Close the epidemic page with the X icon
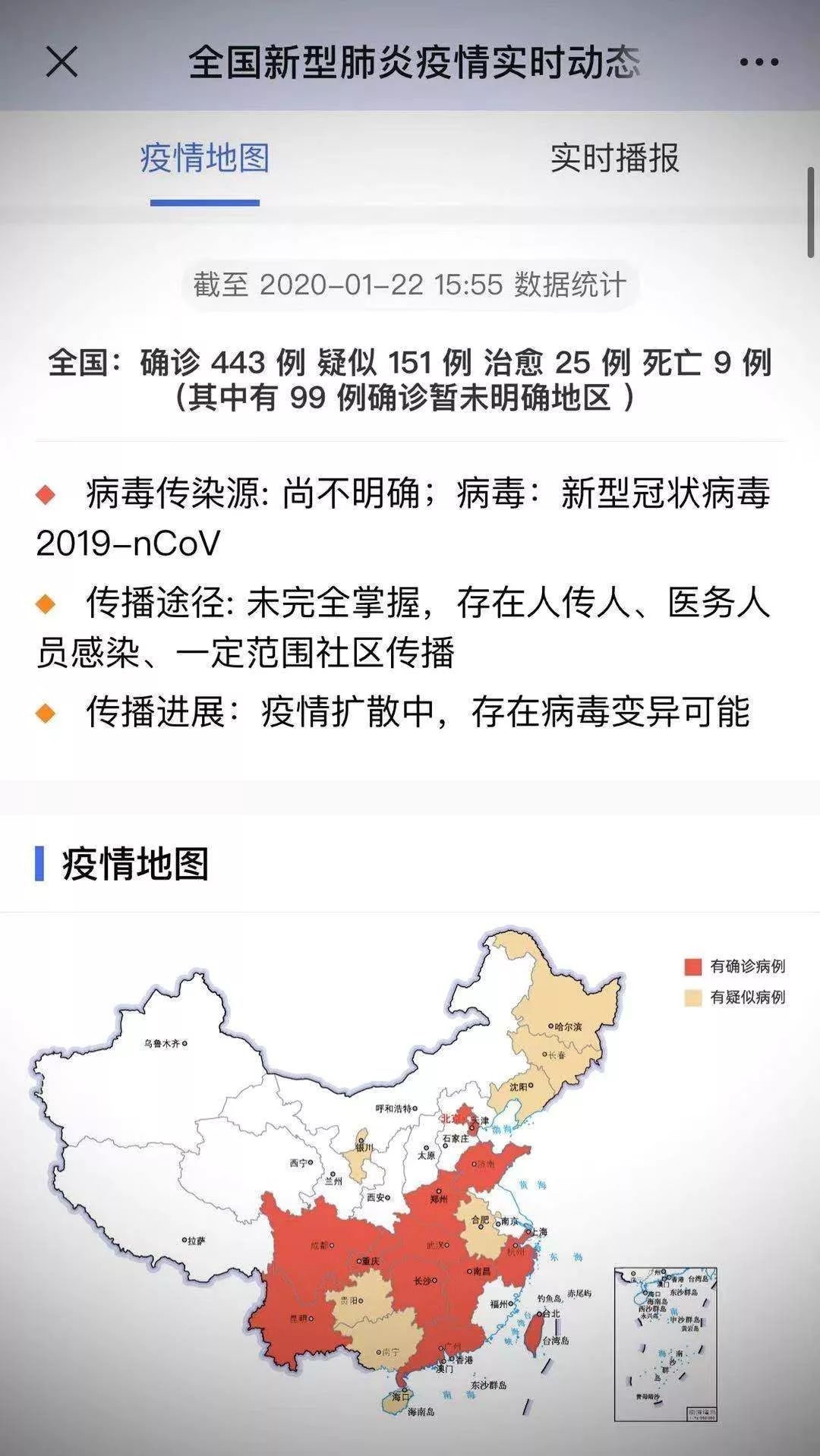 click(x=61, y=61)
